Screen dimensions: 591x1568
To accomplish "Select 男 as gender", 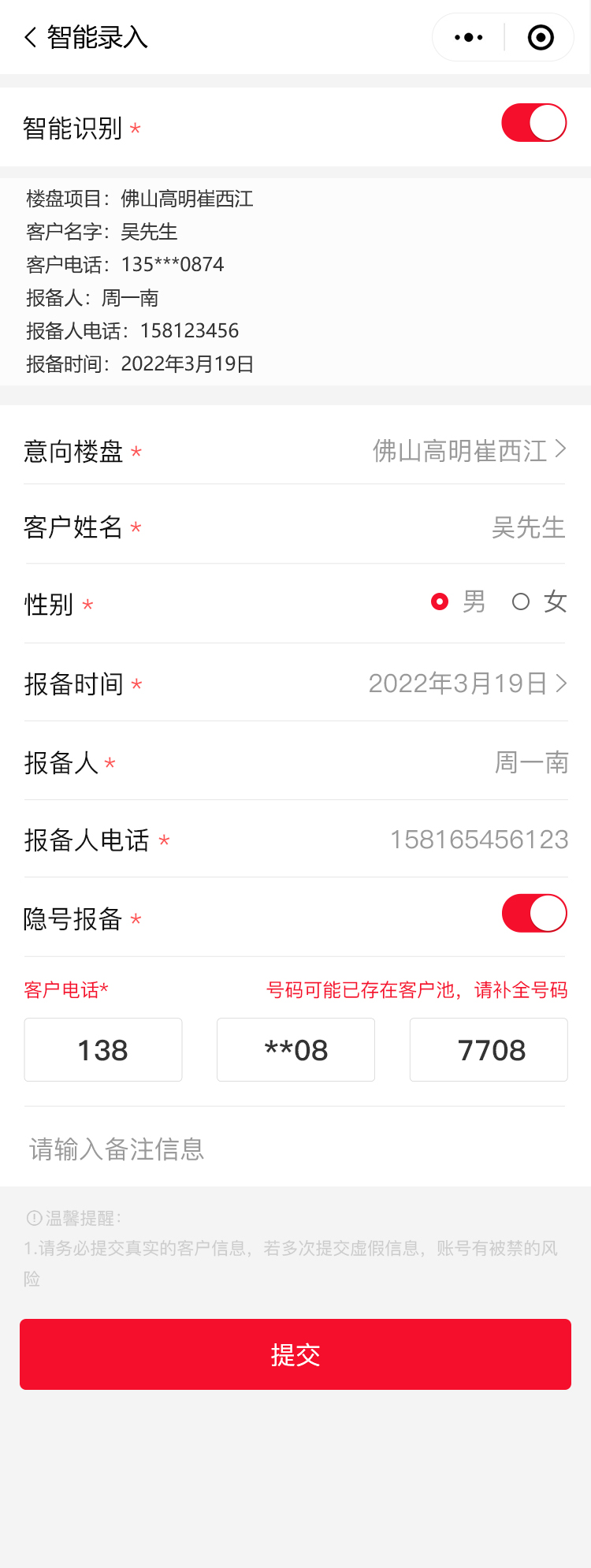I will click(x=440, y=602).
